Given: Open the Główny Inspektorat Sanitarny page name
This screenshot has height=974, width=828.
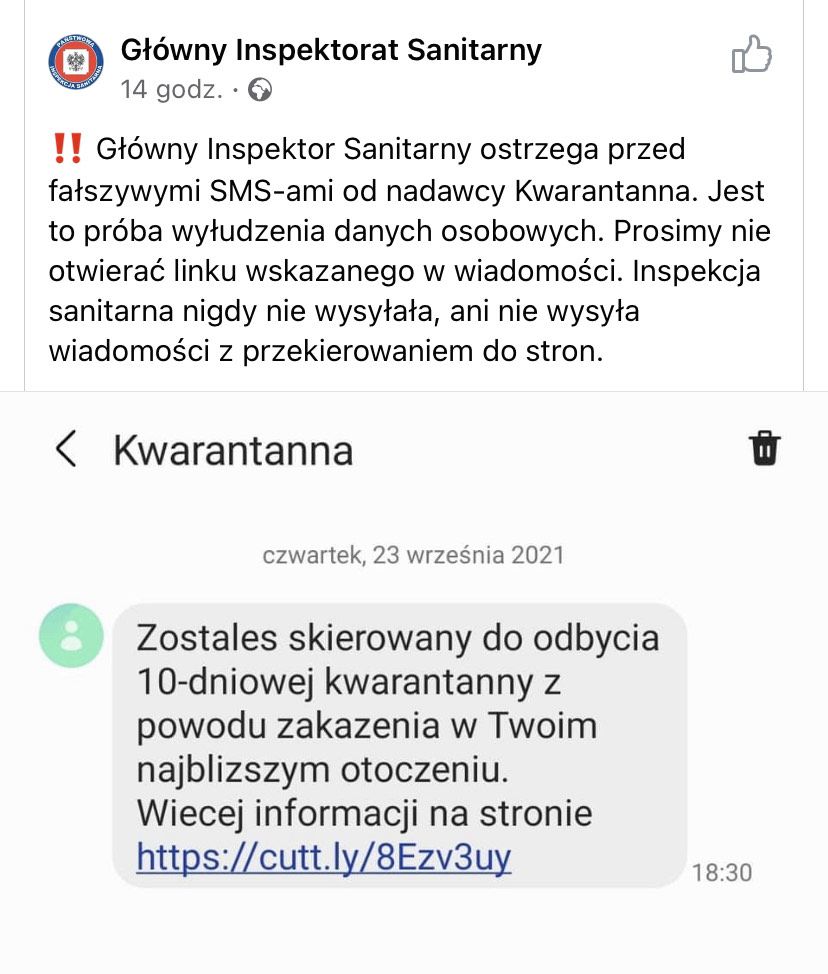Looking at the screenshot, I should [330, 49].
